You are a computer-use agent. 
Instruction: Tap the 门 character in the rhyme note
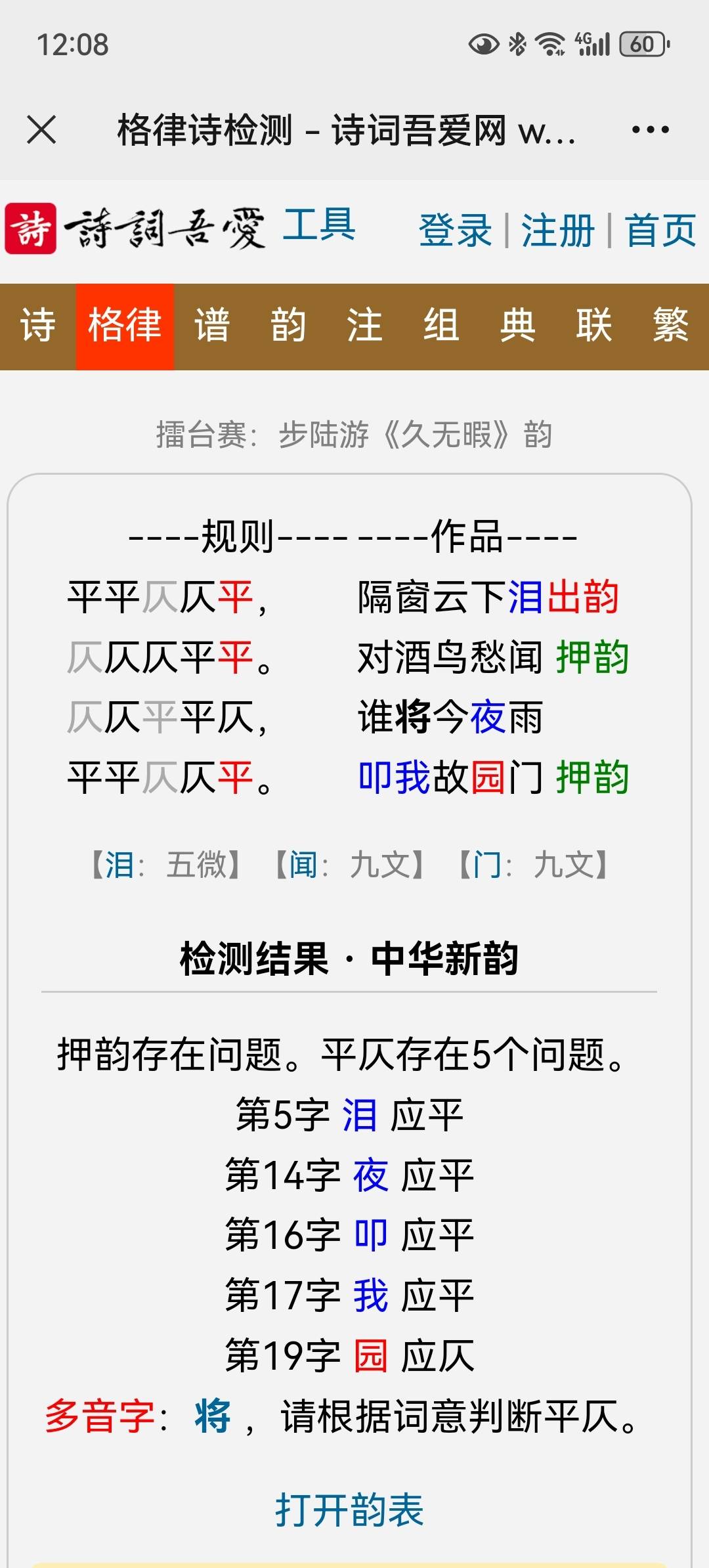click(487, 865)
